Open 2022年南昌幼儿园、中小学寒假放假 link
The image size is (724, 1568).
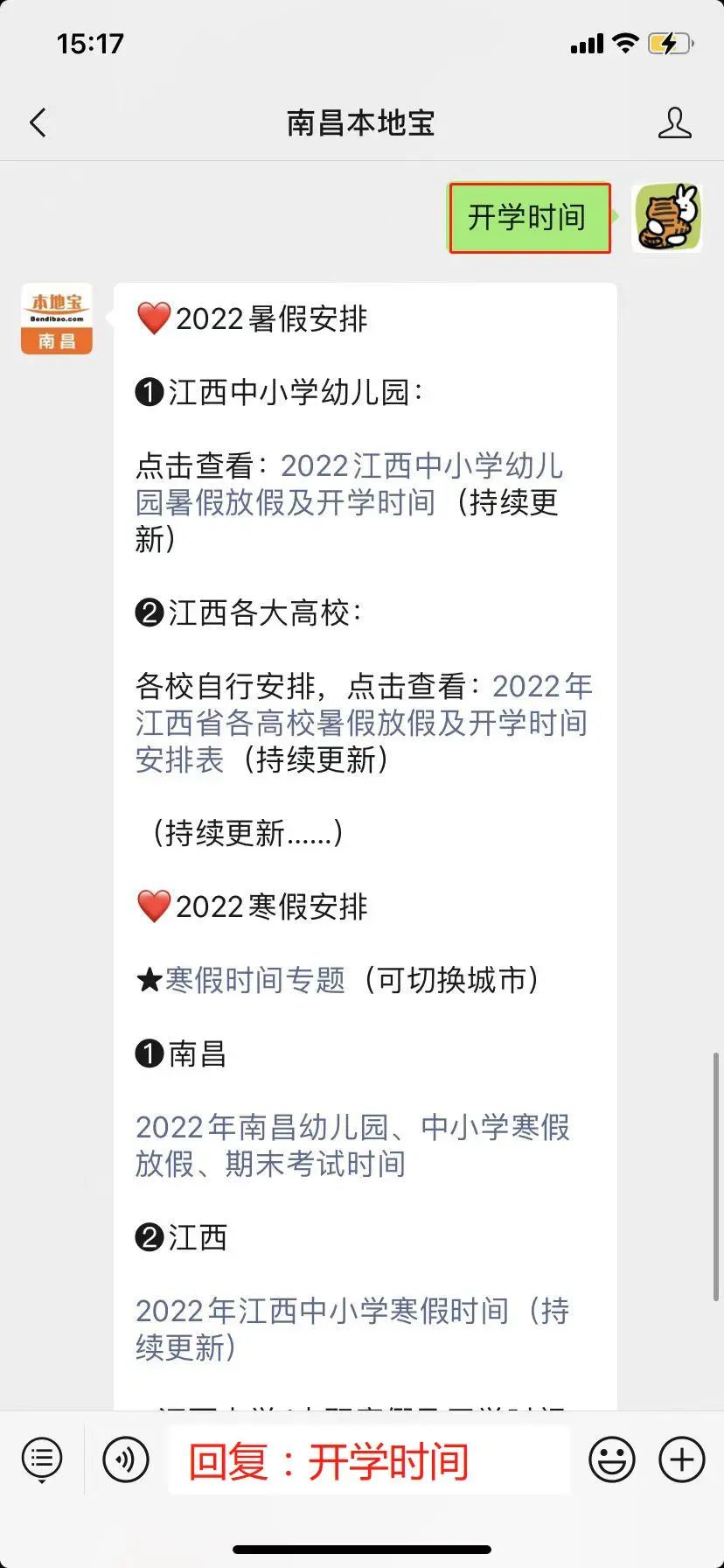pos(352,1144)
